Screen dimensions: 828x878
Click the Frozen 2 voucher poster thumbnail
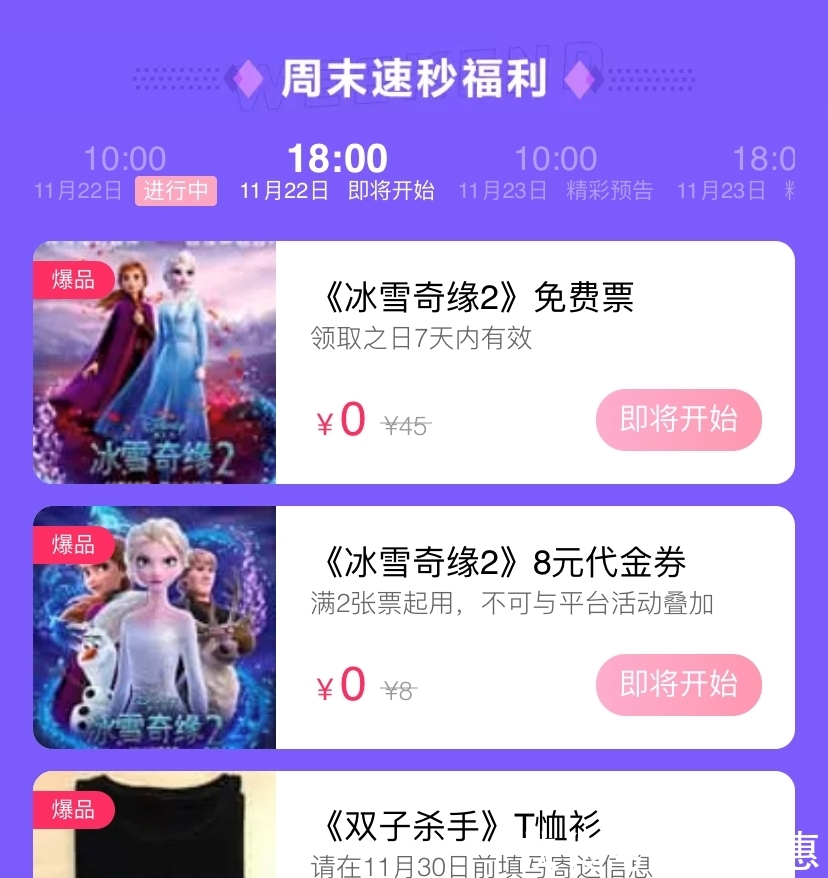pyautogui.click(x=155, y=628)
